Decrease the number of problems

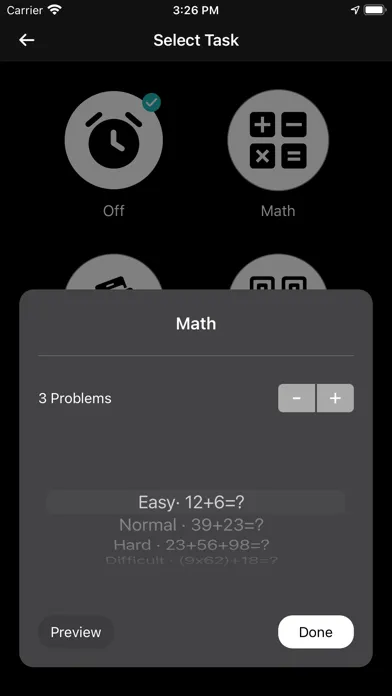(x=297, y=398)
